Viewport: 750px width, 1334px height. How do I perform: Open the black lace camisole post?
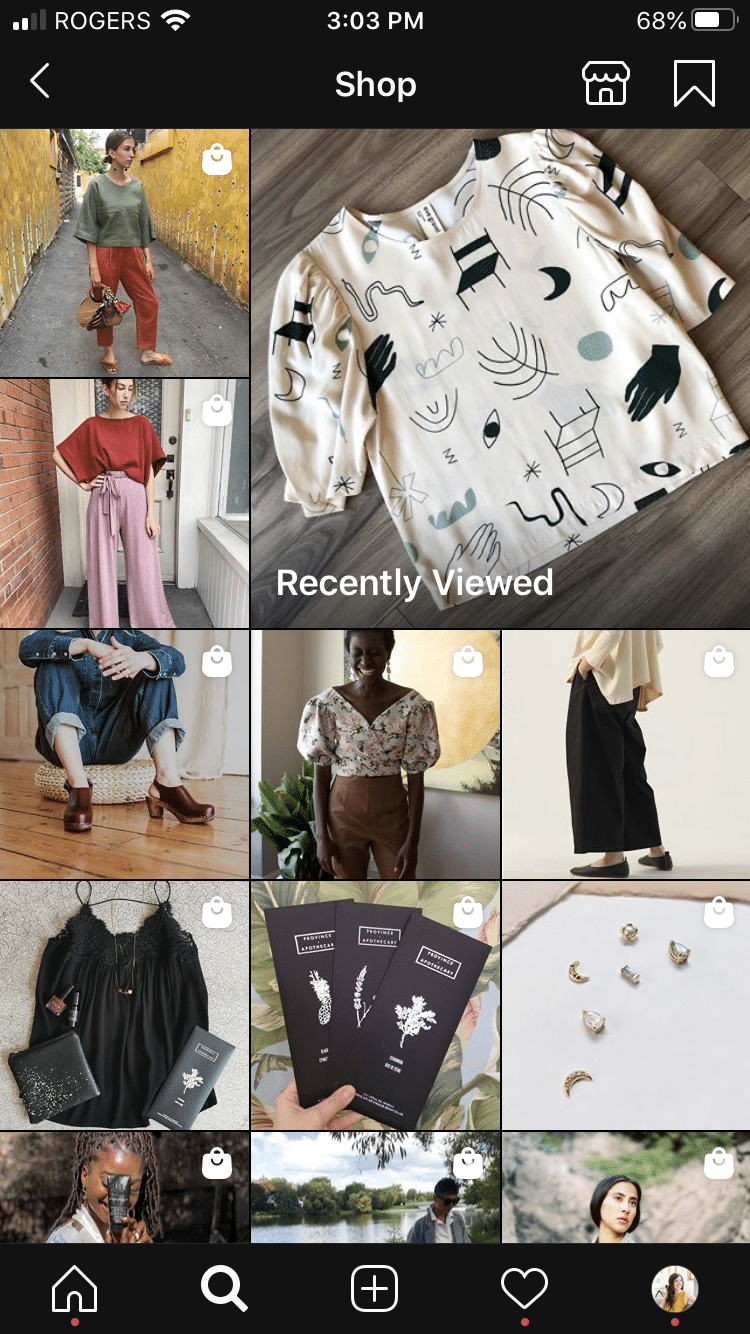point(124,1005)
